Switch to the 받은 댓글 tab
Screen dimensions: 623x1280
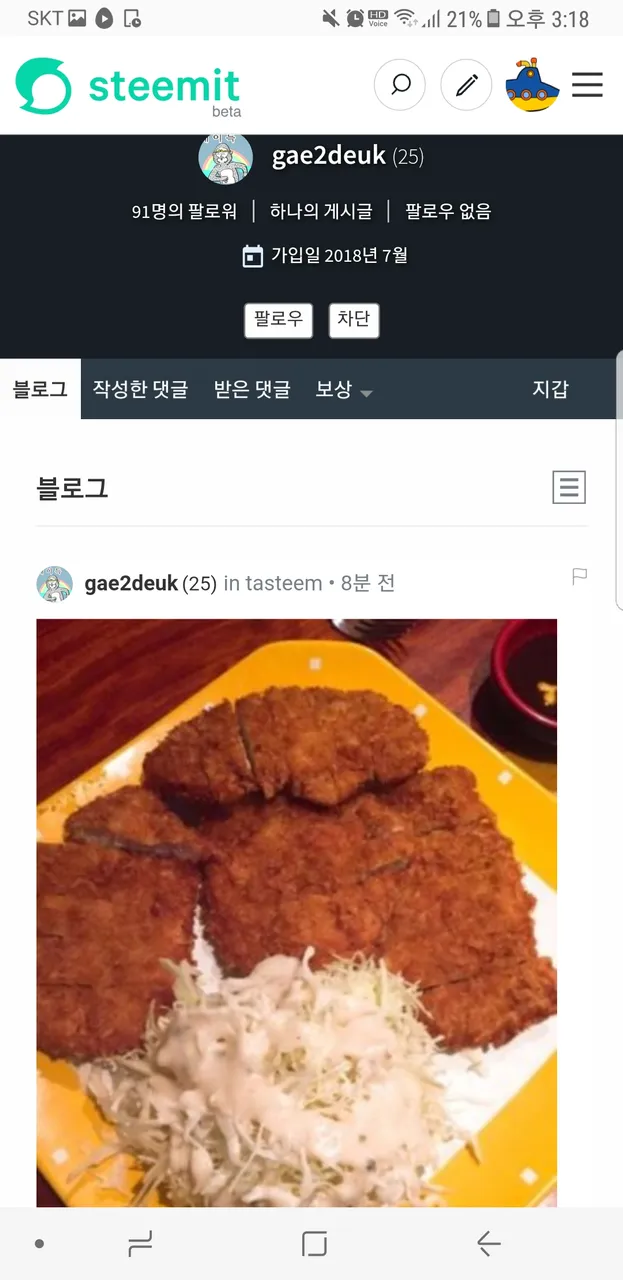click(252, 389)
